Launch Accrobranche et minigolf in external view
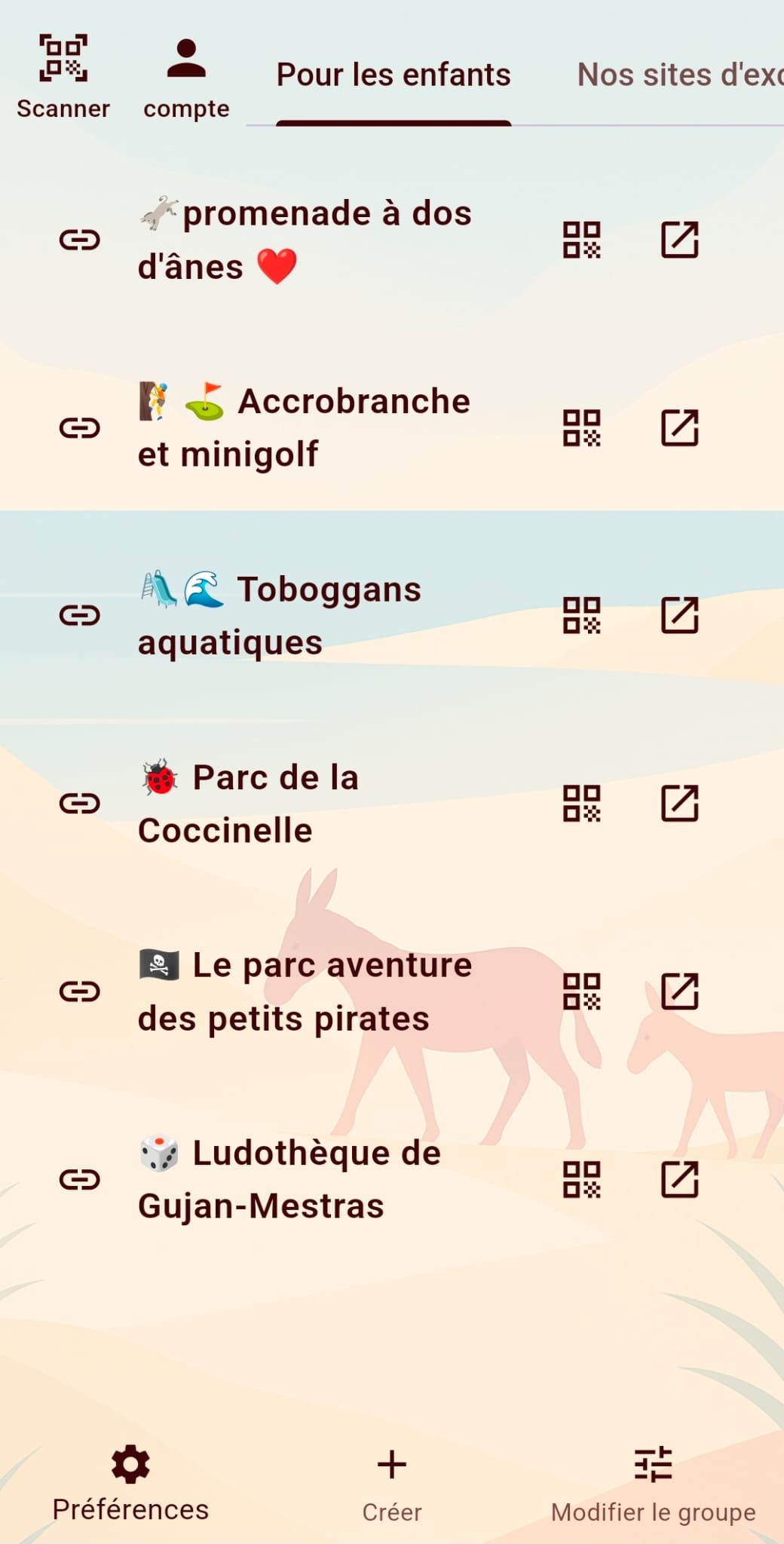Image resolution: width=784 pixels, height=1544 pixels. click(x=680, y=428)
